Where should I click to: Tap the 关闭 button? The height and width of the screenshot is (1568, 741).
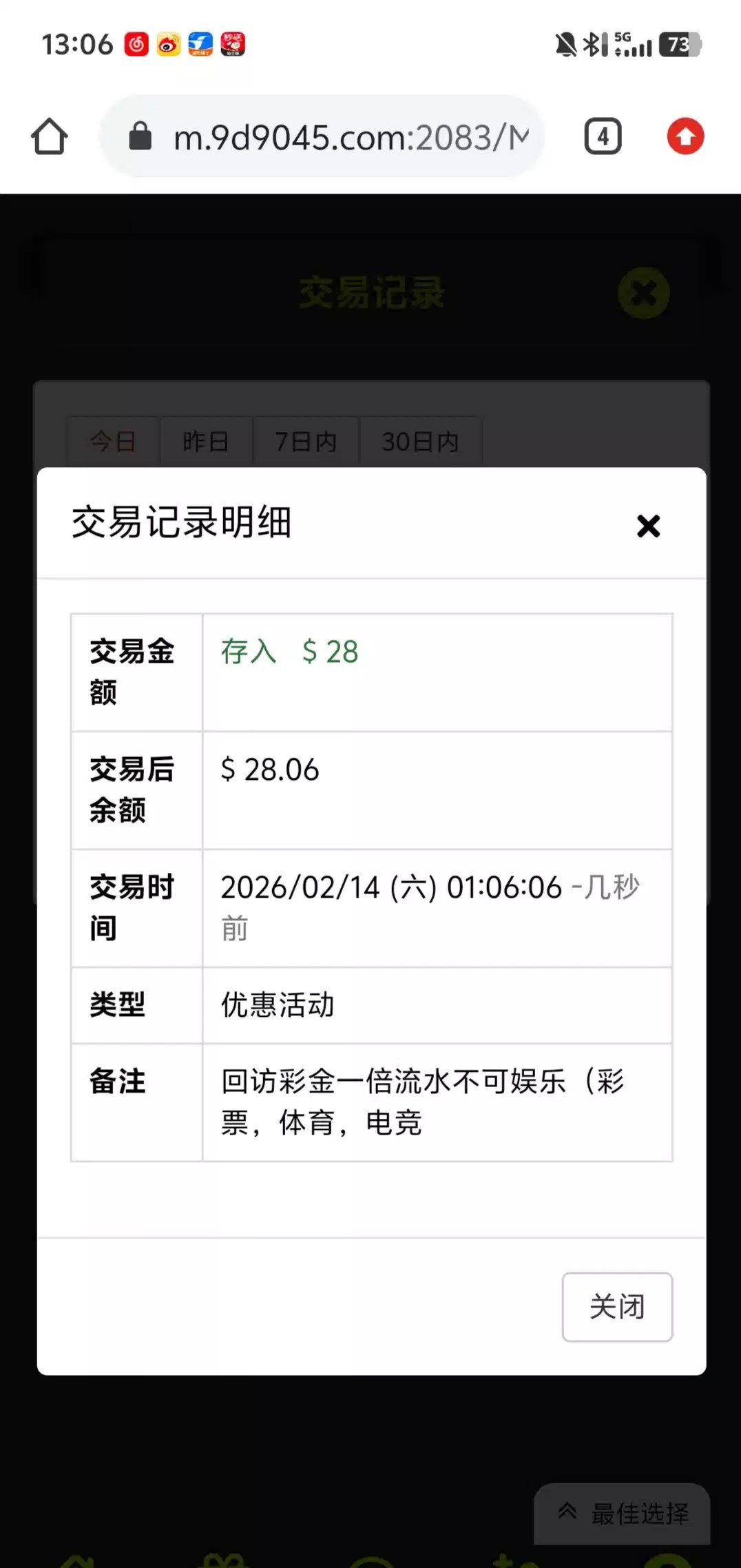[617, 1307]
